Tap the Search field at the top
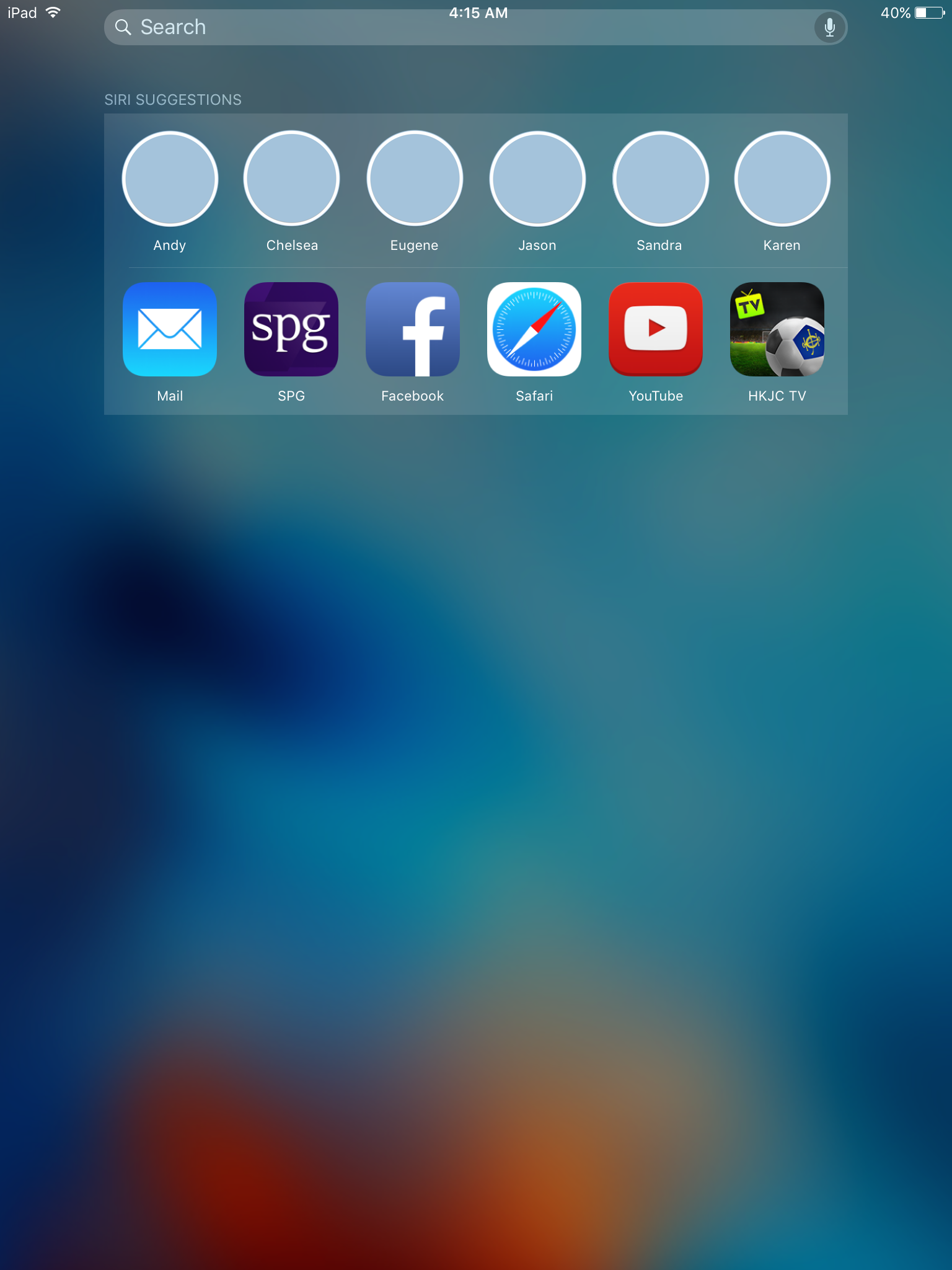Screen dimensions: 952x1270 tap(475, 27)
